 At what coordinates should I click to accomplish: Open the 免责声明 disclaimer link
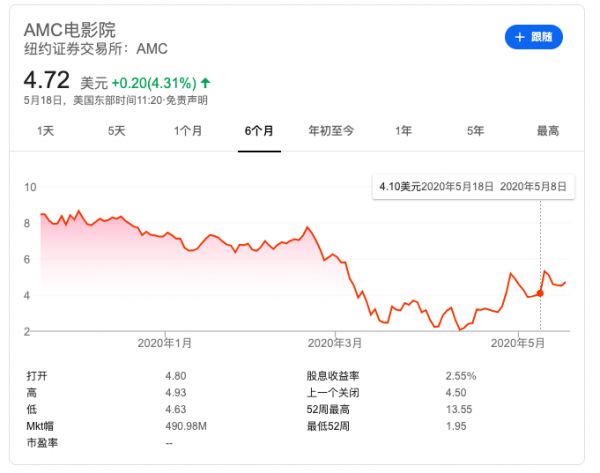click(189, 100)
